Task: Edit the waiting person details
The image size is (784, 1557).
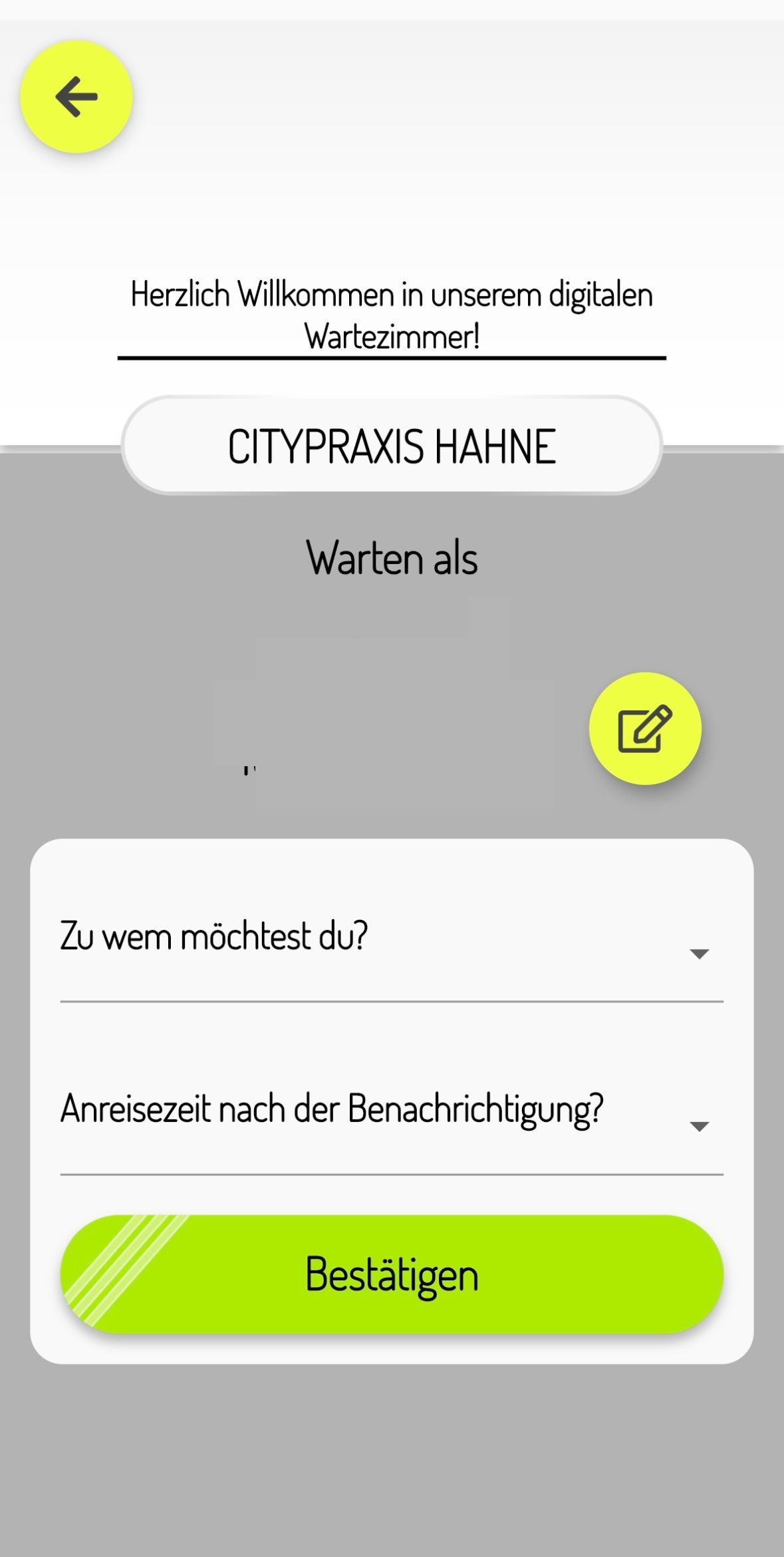Action: [644, 728]
